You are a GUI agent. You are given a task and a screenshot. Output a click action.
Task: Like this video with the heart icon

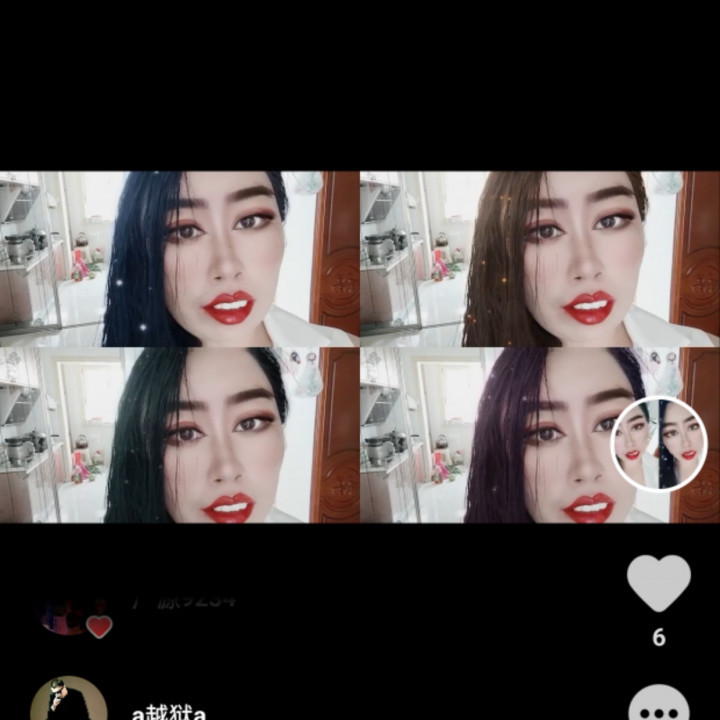(x=658, y=583)
